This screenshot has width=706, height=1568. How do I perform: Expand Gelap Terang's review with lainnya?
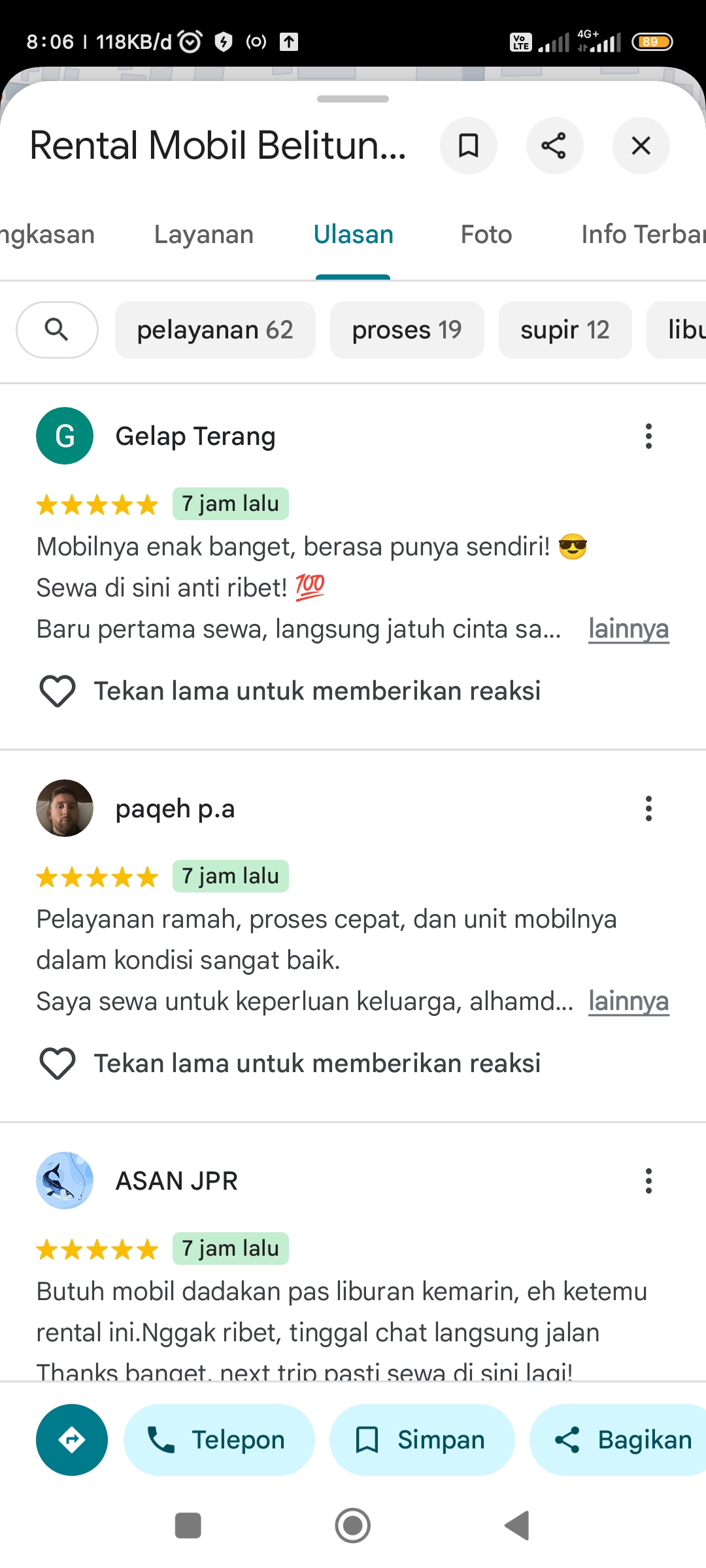coord(628,629)
